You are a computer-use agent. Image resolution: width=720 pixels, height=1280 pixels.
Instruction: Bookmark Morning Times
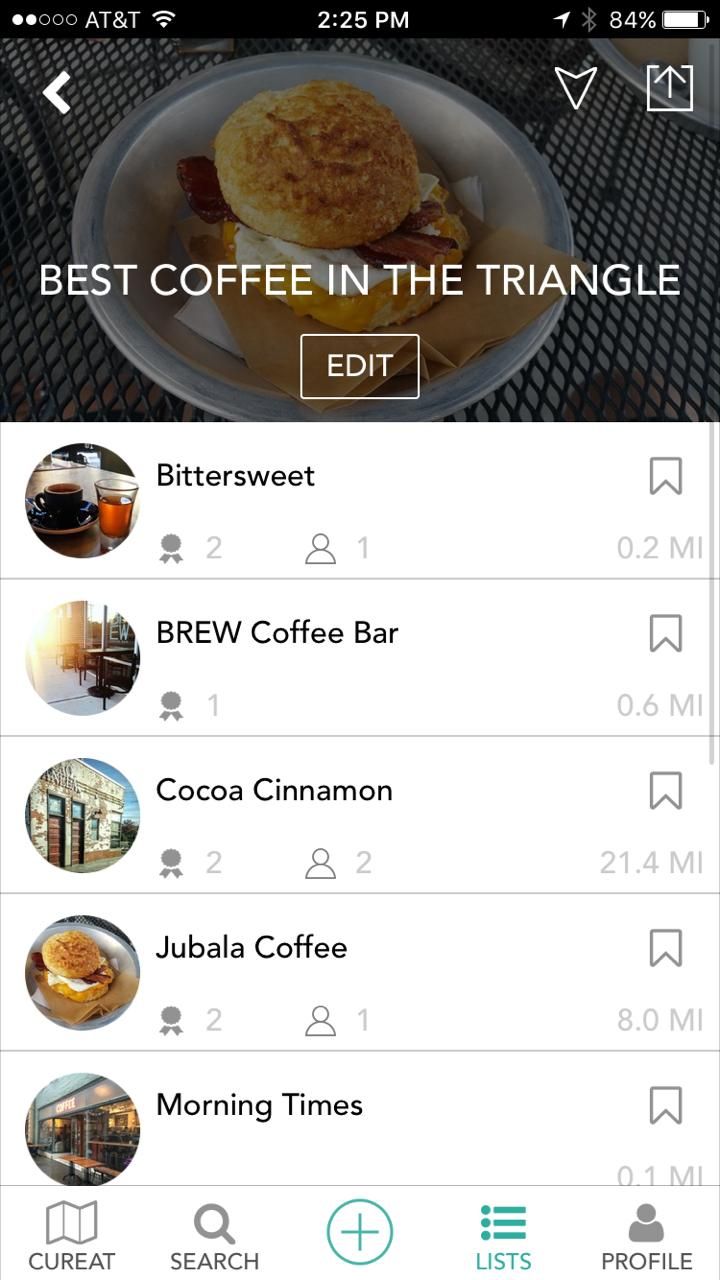click(x=666, y=1105)
